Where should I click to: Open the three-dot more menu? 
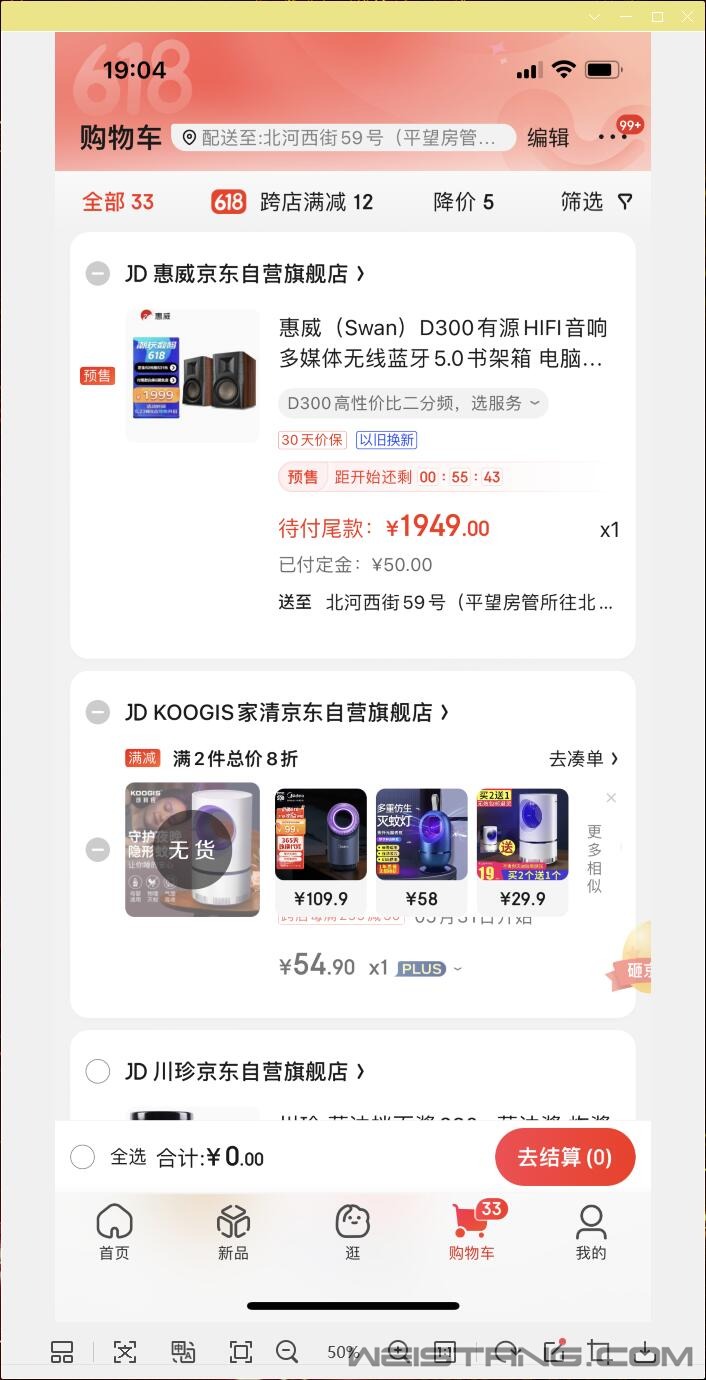coord(612,137)
